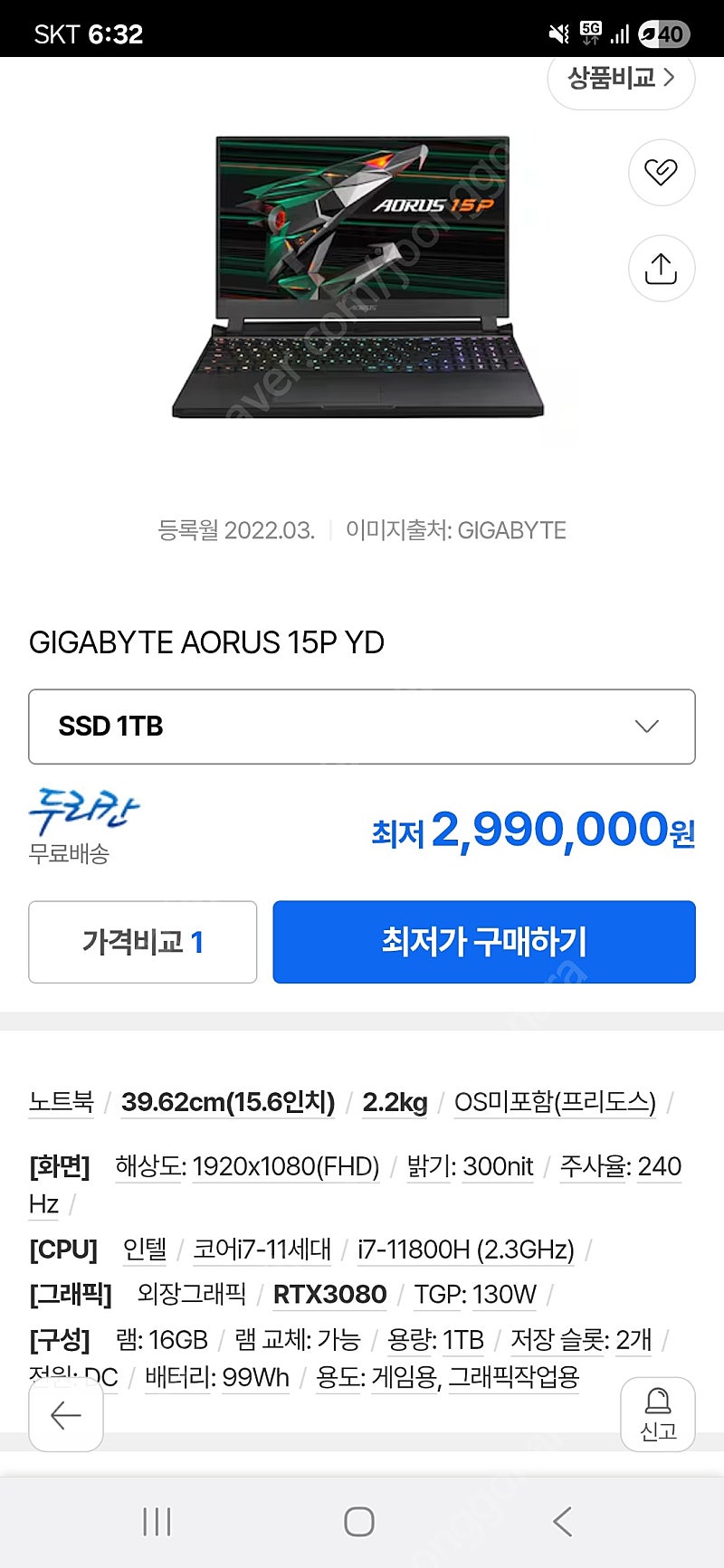Open the 상품비교 product comparison

621,80
